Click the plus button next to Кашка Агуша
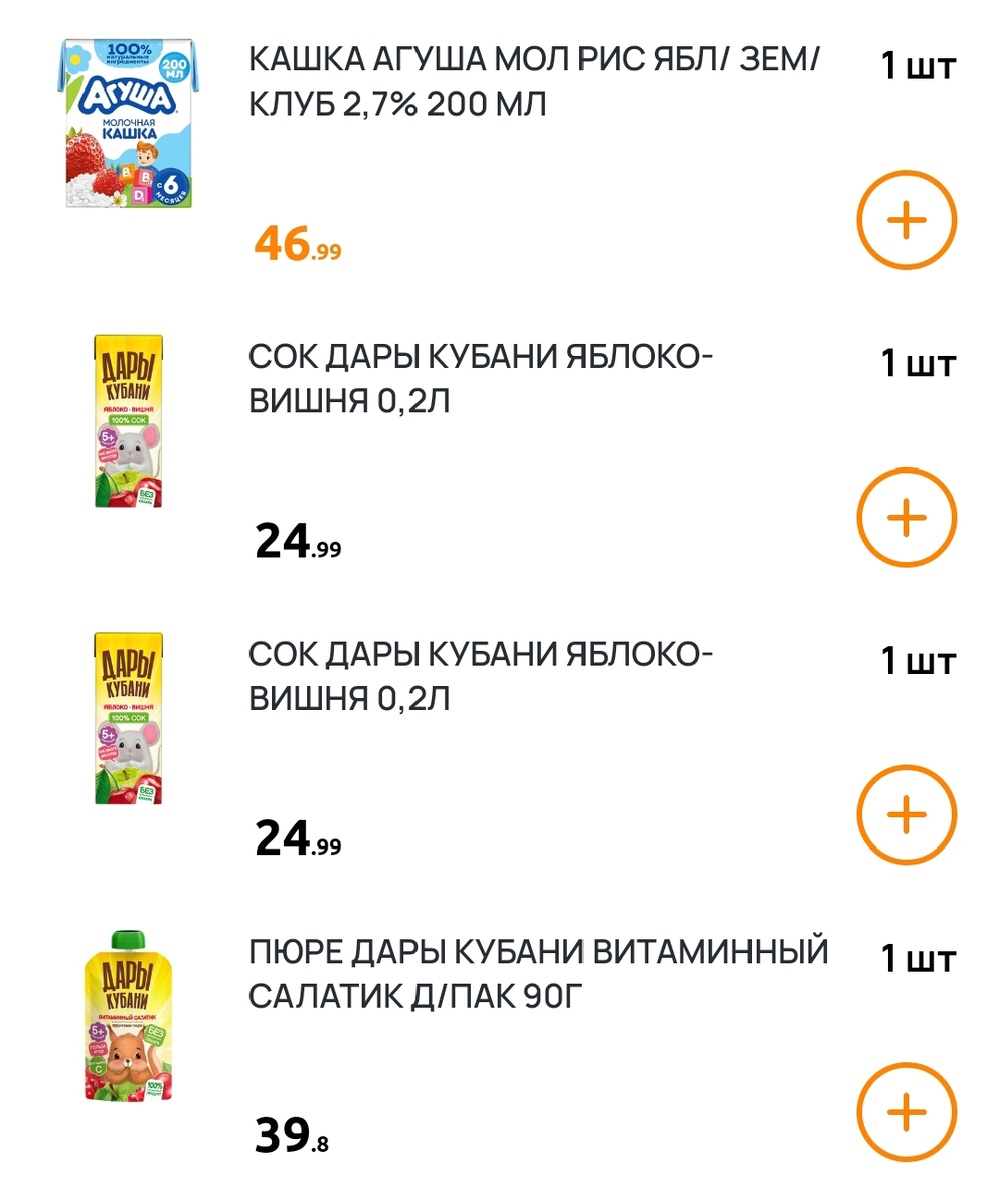 (905, 218)
